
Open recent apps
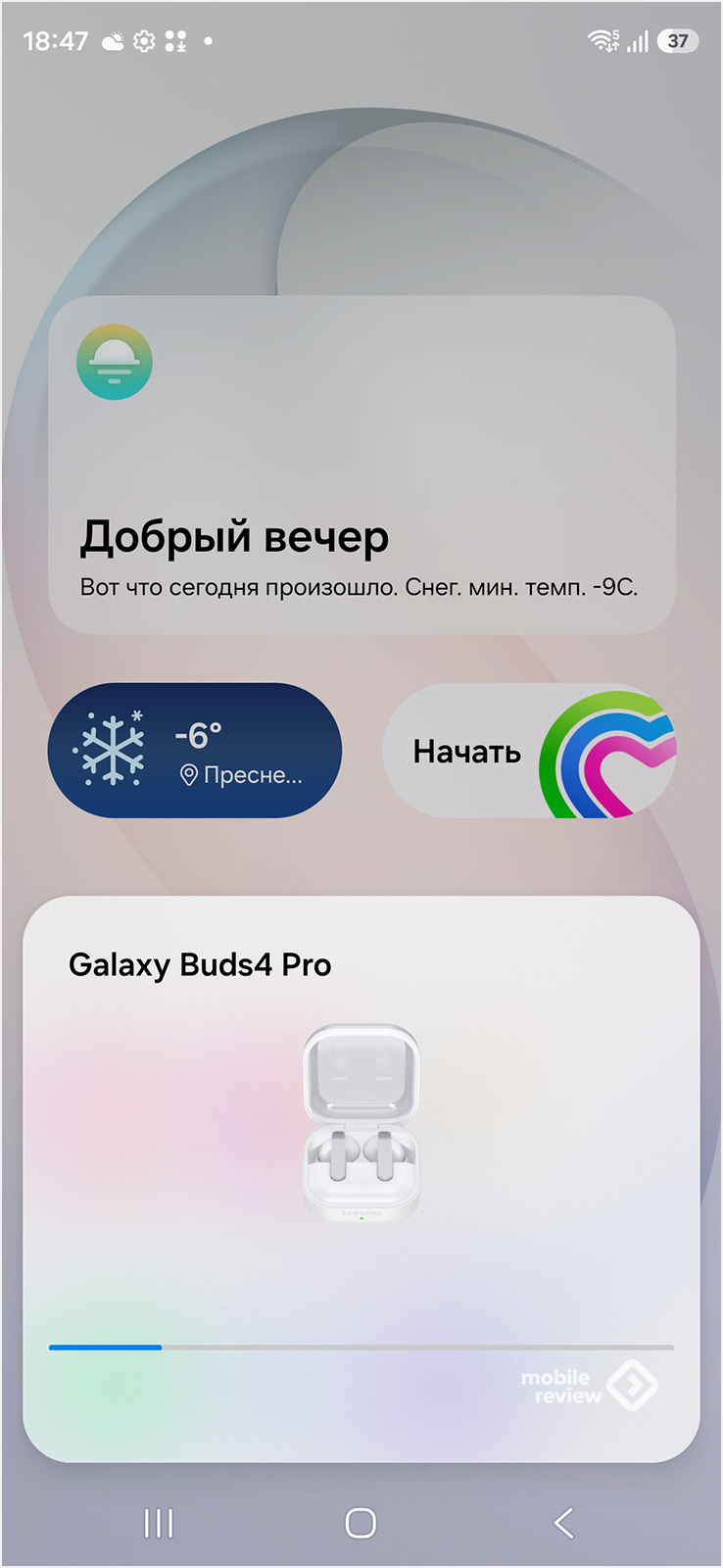[158, 1522]
